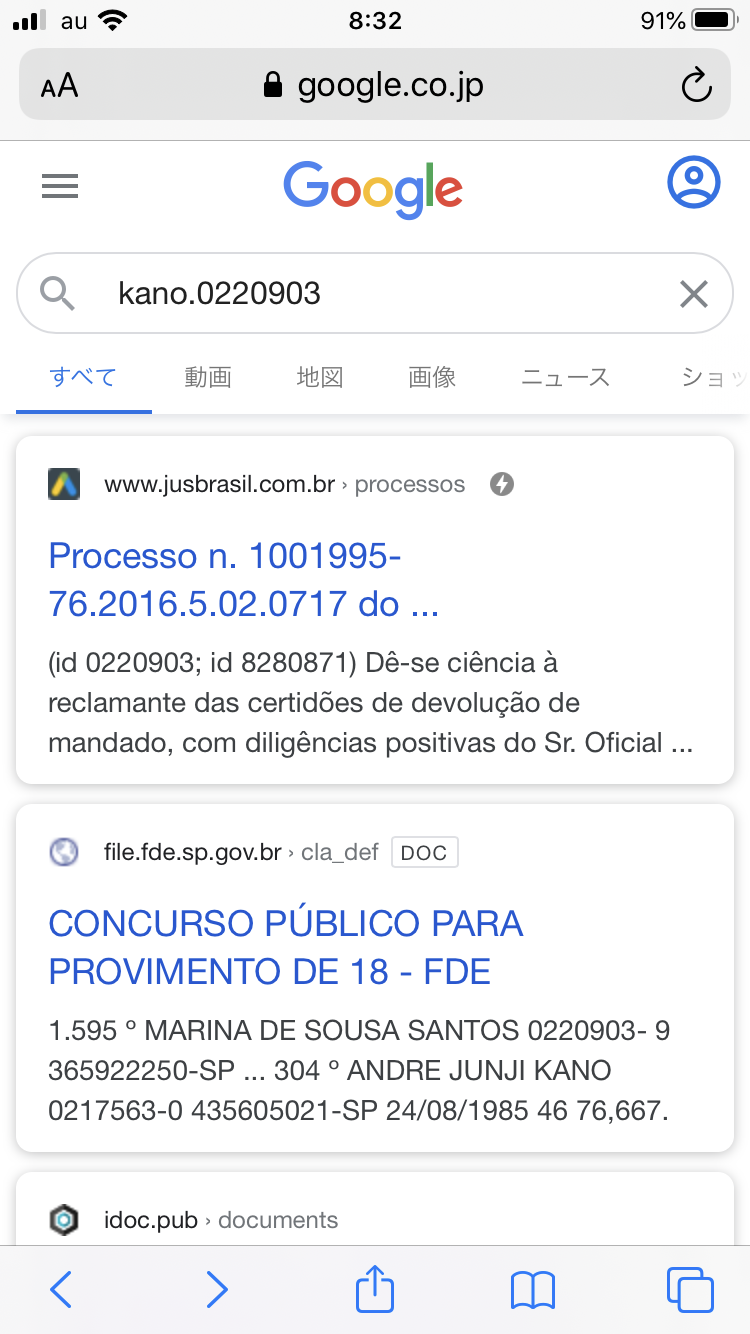Tap the google.co.jp address bar
This screenshot has height=1334, width=750.
click(x=374, y=86)
